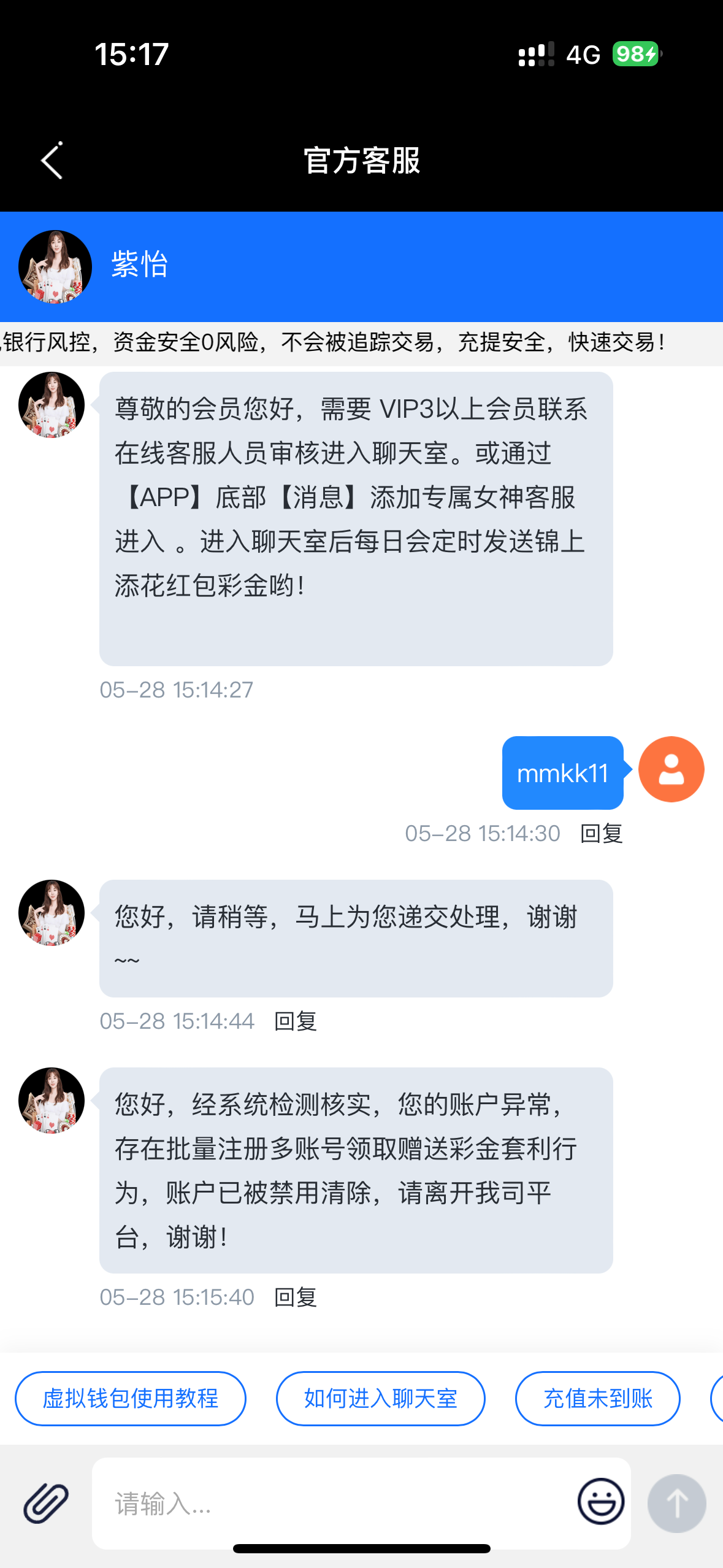Go back from 官方客服 chat

[52, 161]
